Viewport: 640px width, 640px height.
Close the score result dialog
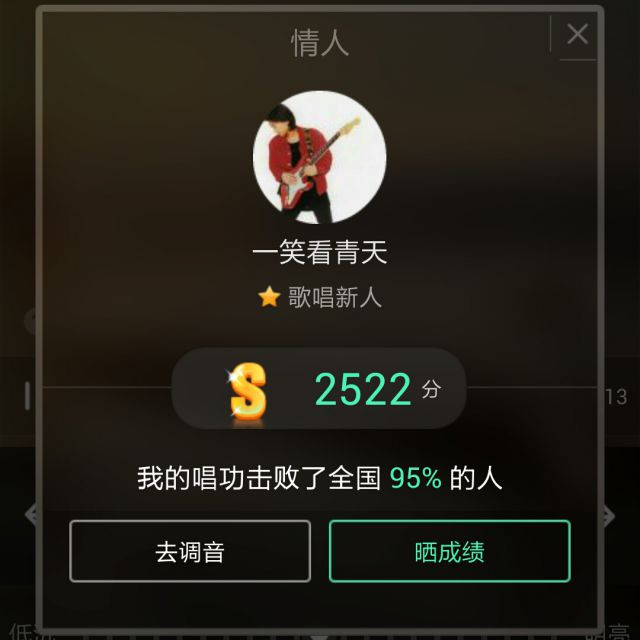click(577, 34)
